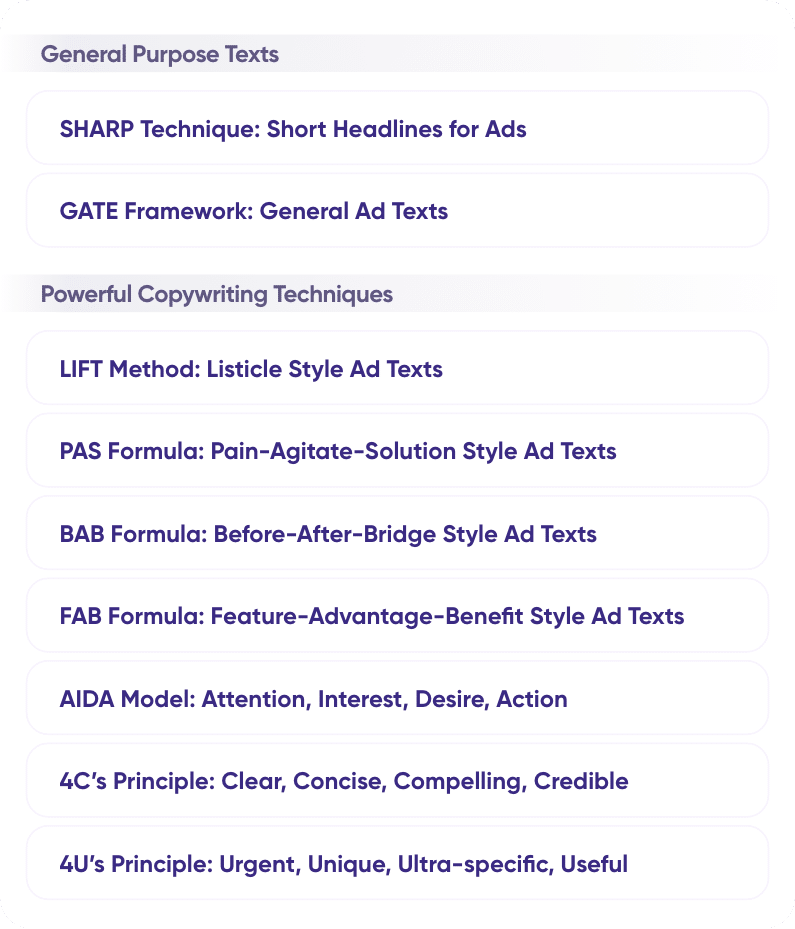Select SHARP Technique: Short Headlines for Ads
Viewport: 795px width, 929px height.
pos(397,129)
